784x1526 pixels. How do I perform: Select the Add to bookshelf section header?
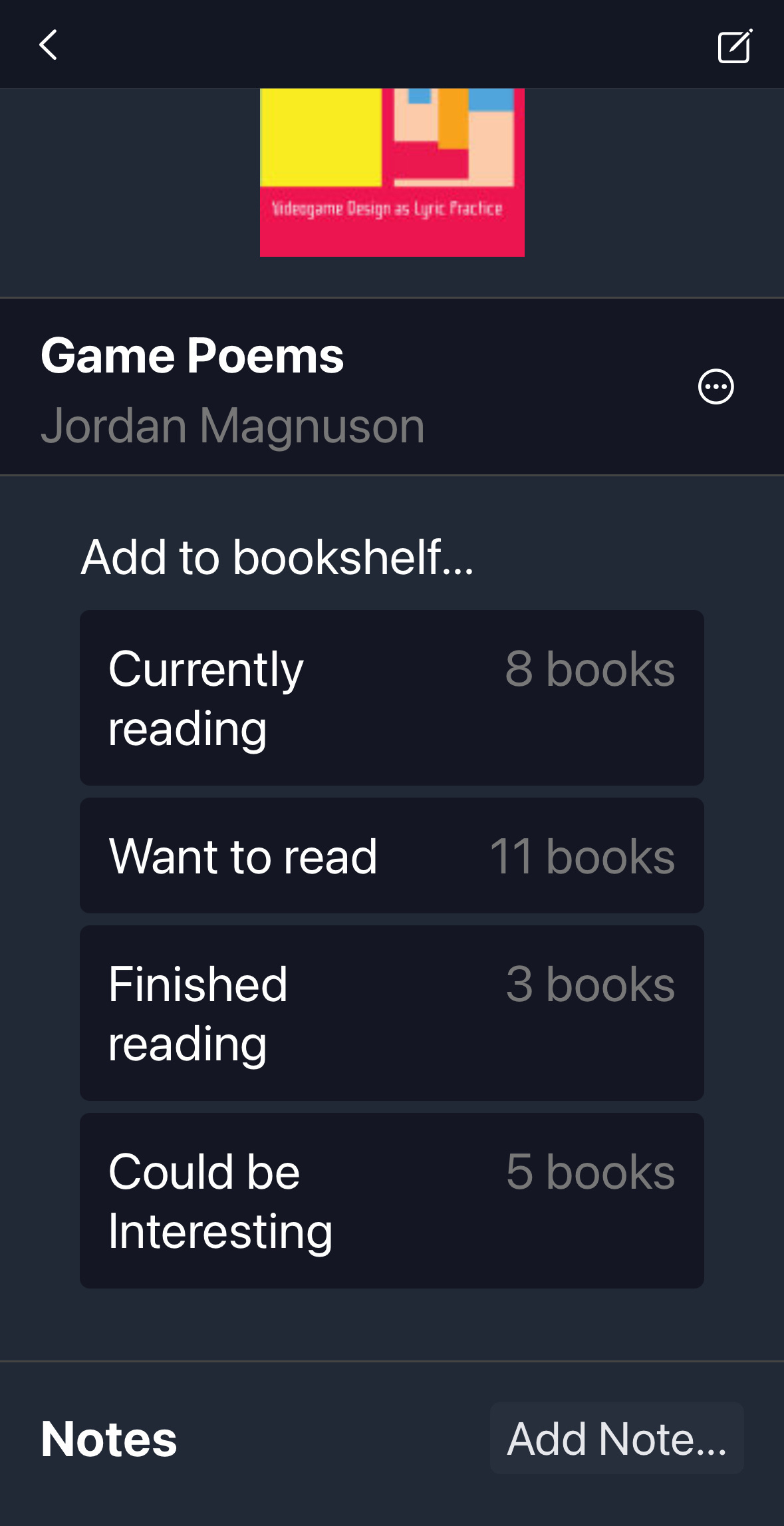click(x=277, y=559)
